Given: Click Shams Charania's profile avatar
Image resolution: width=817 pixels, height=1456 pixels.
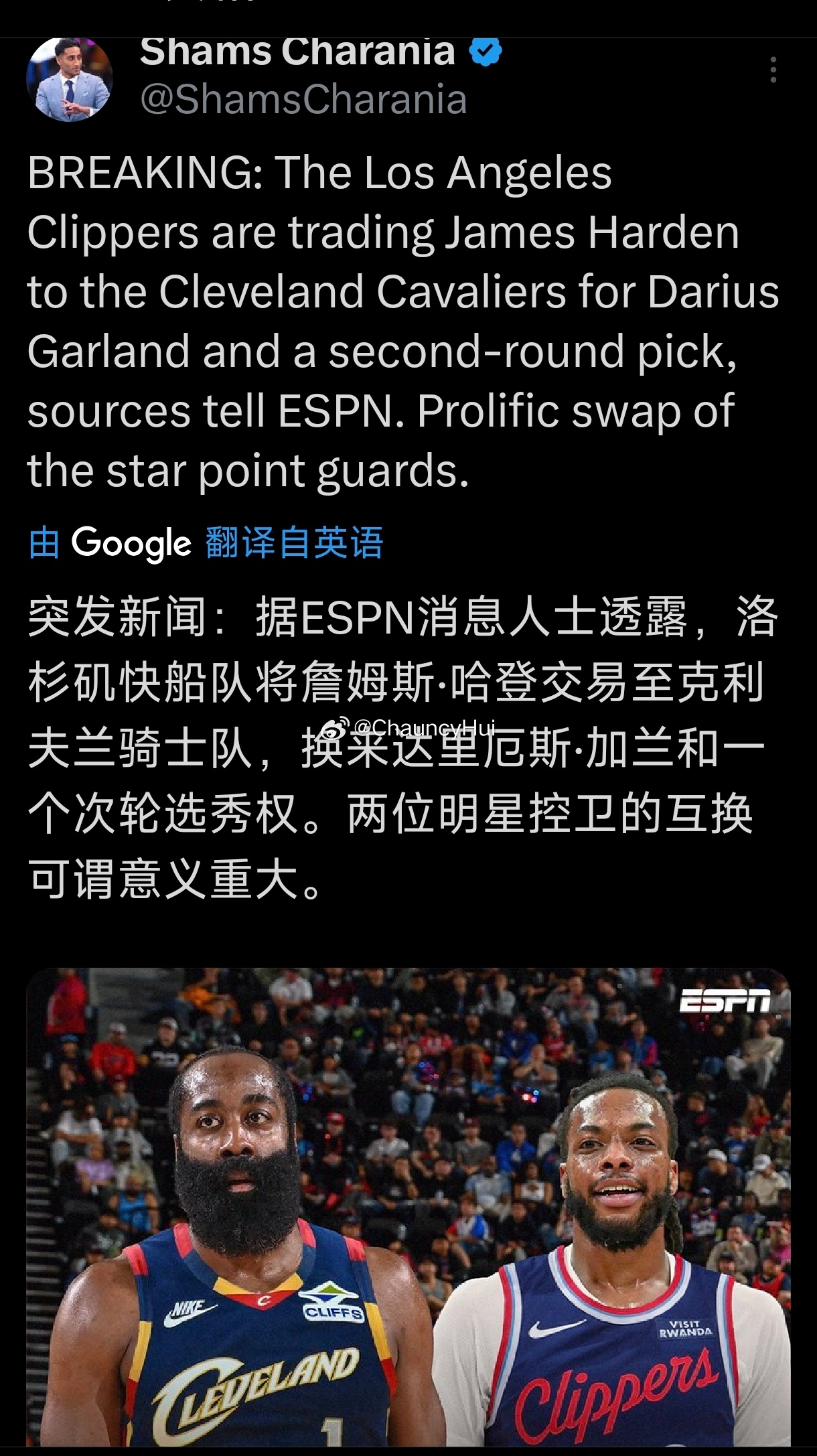Looking at the screenshot, I should click(x=70, y=80).
